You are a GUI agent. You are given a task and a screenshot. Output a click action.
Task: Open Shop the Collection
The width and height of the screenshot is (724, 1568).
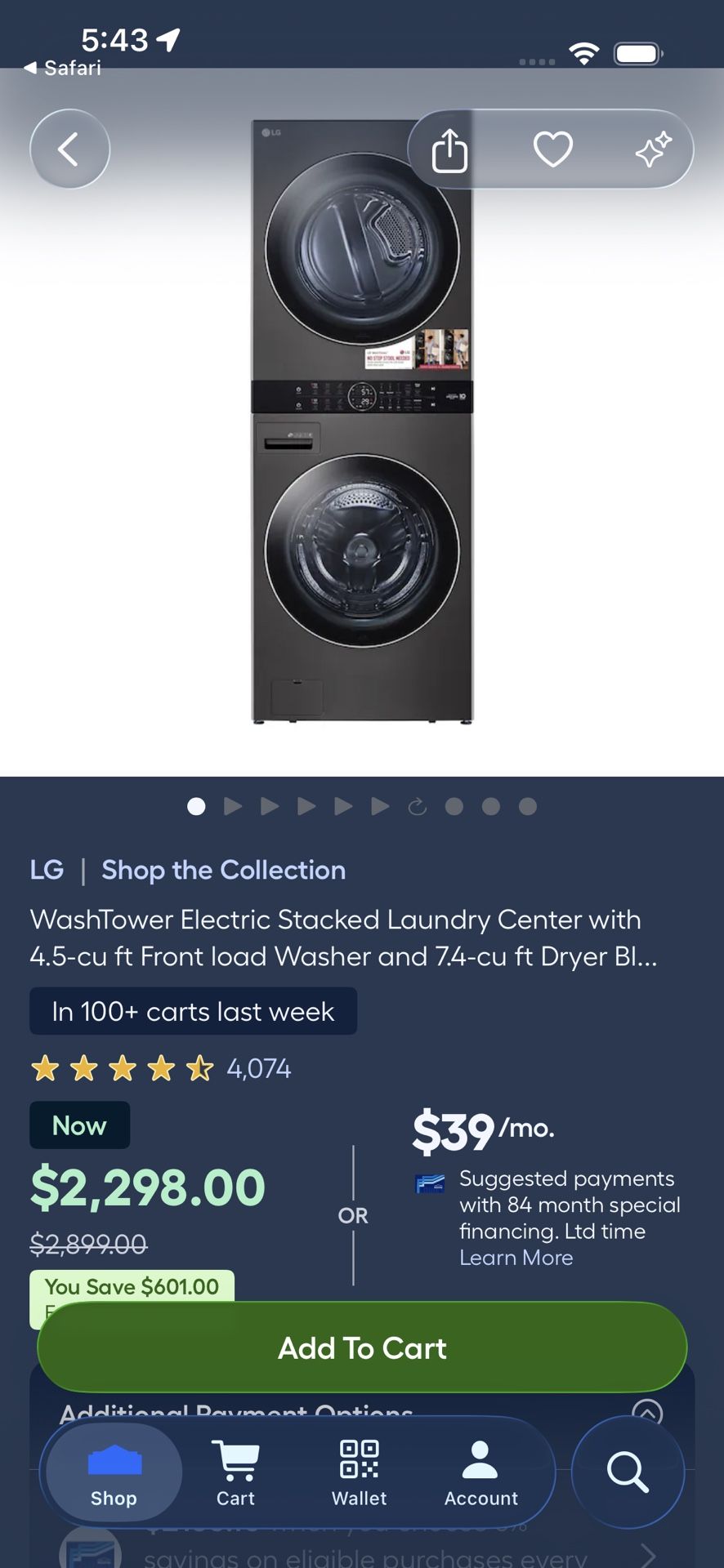(x=222, y=870)
